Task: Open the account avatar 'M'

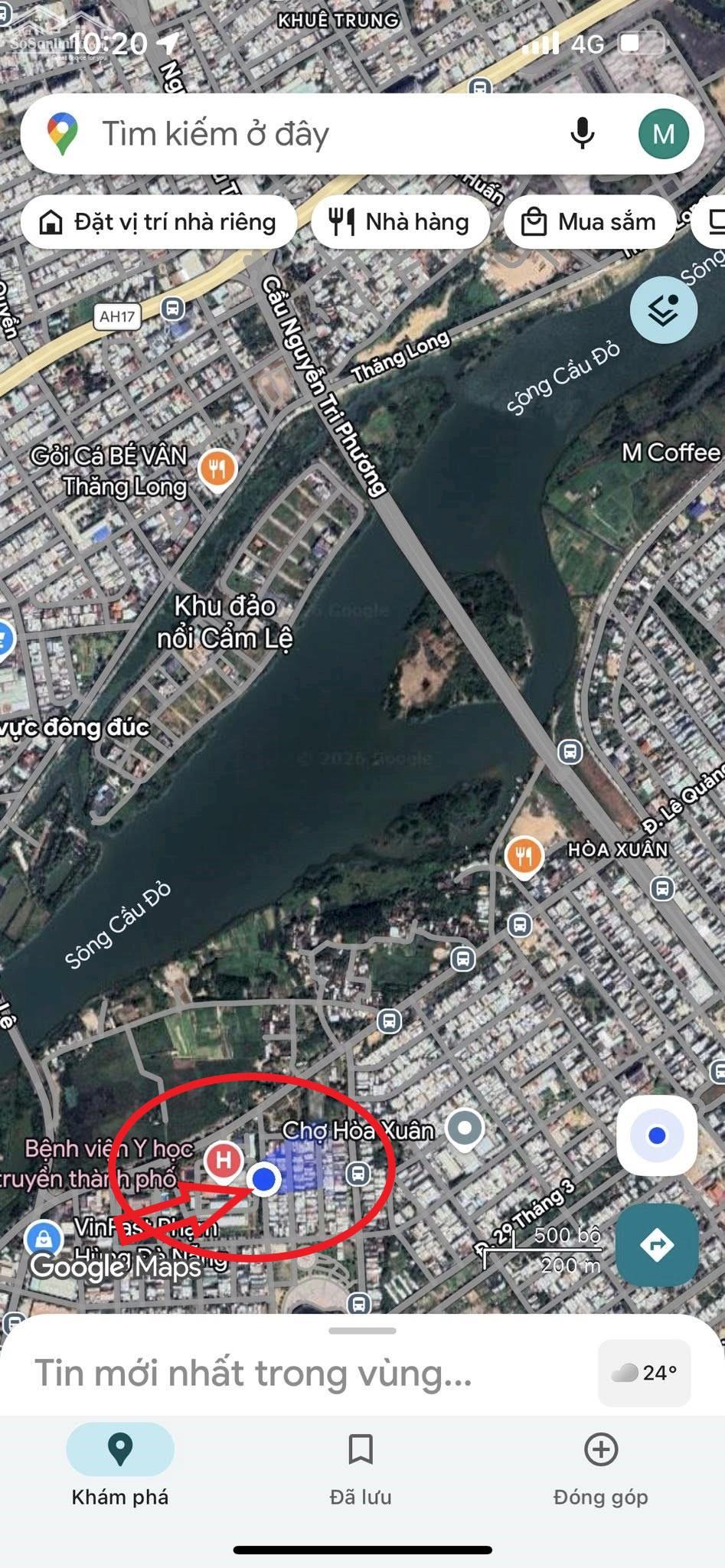Action: click(663, 134)
